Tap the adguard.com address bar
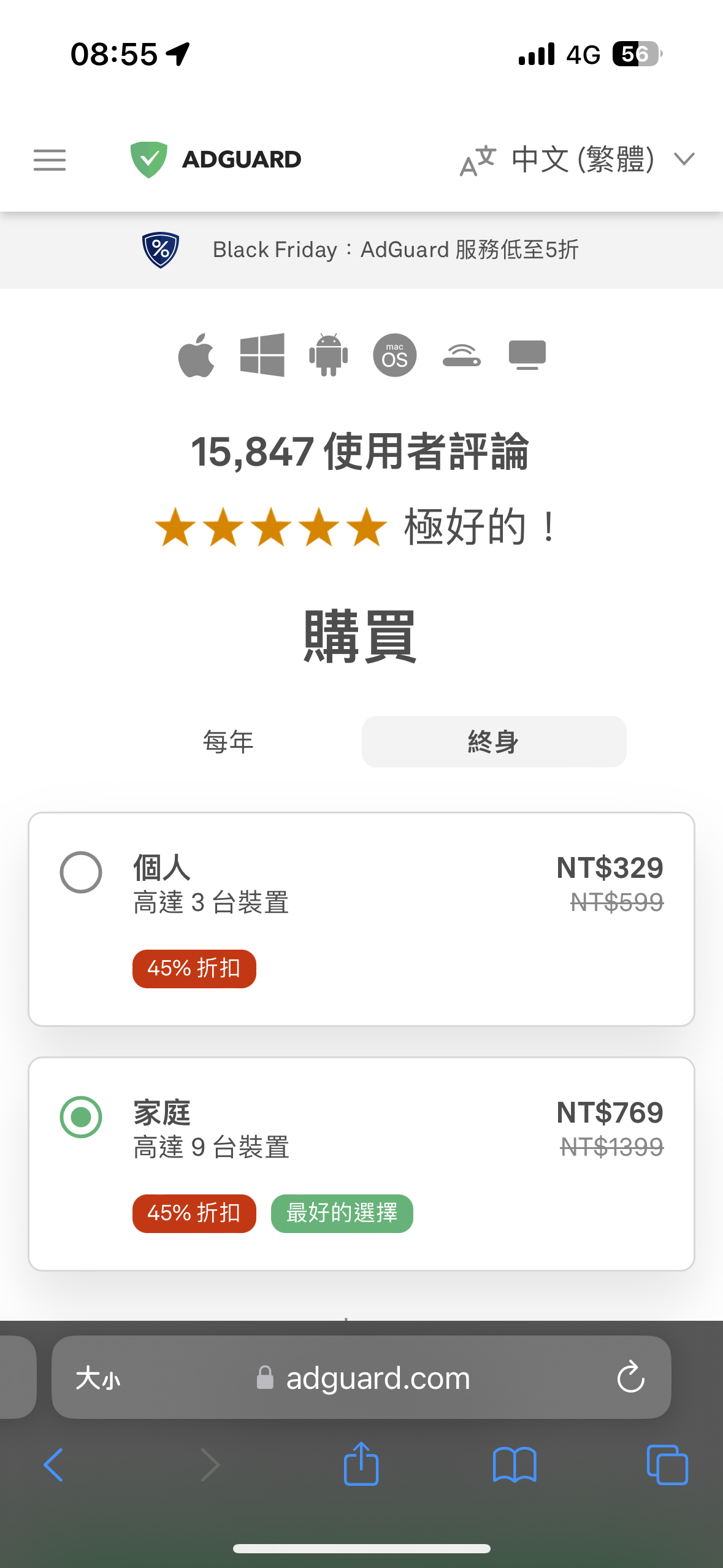The height and width of the screenshot is (1568, 723). pyautogui.click(x=362, y=1378)
